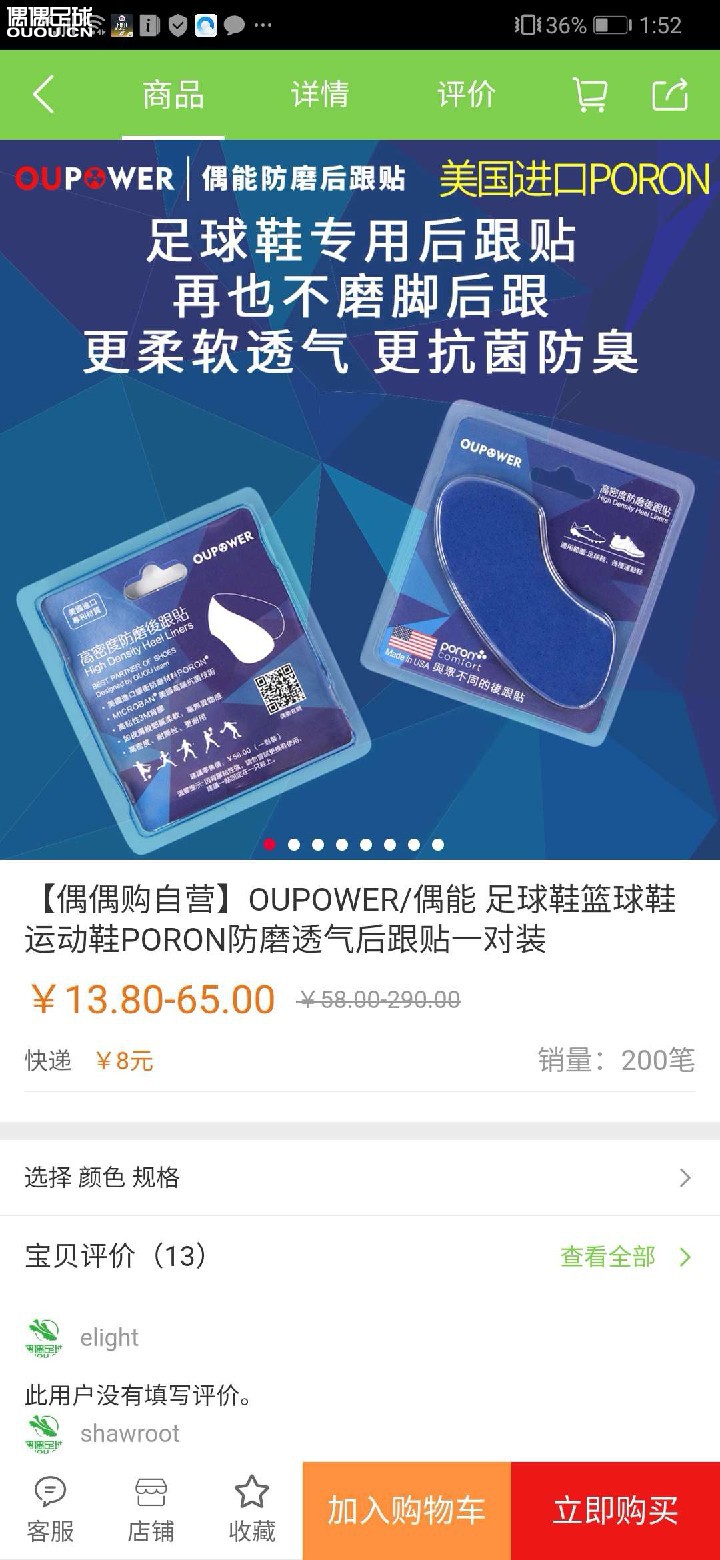Open 选择 颜色 规格 options row
Viewport: 720px width, 1560px height.
click(360, 1177)
